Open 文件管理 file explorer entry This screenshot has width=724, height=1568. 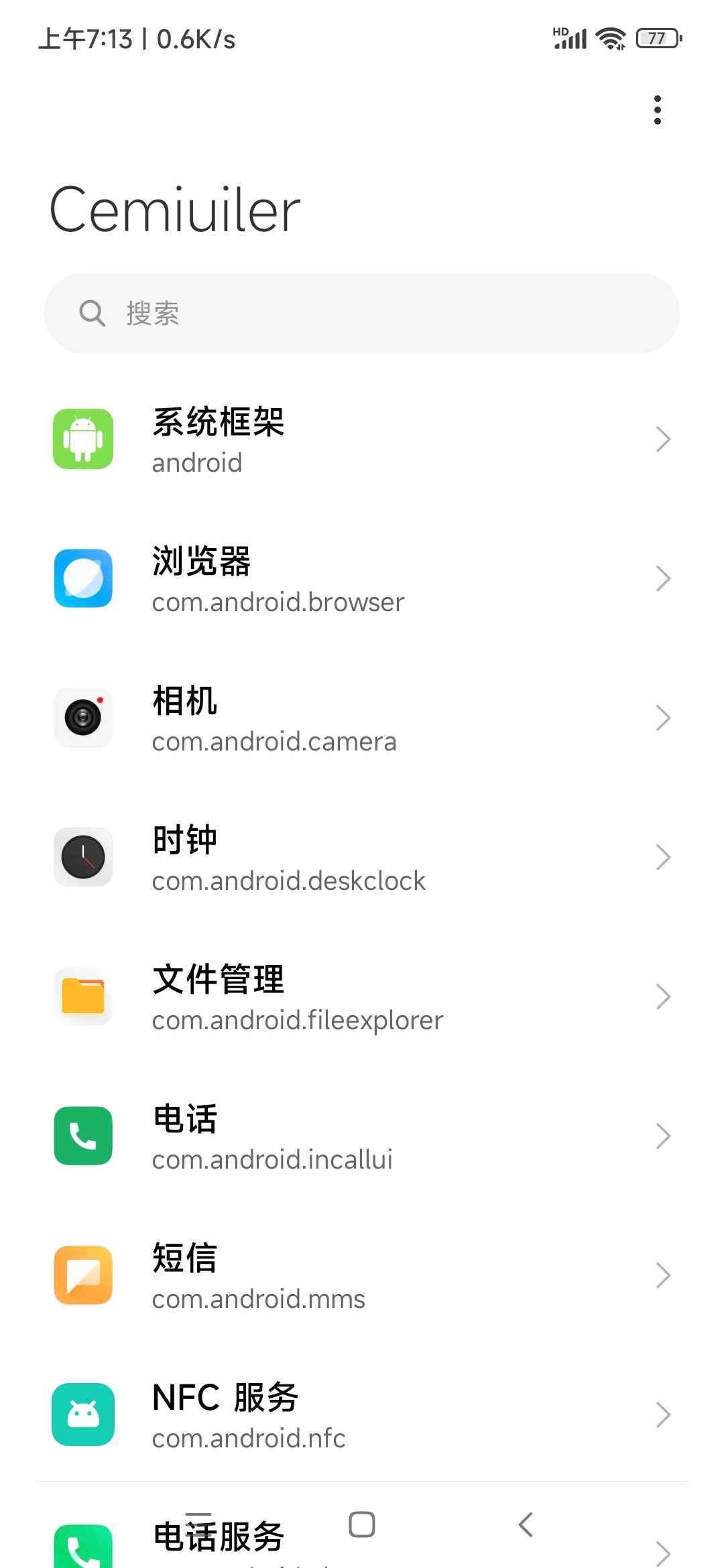tap(362, 997)
